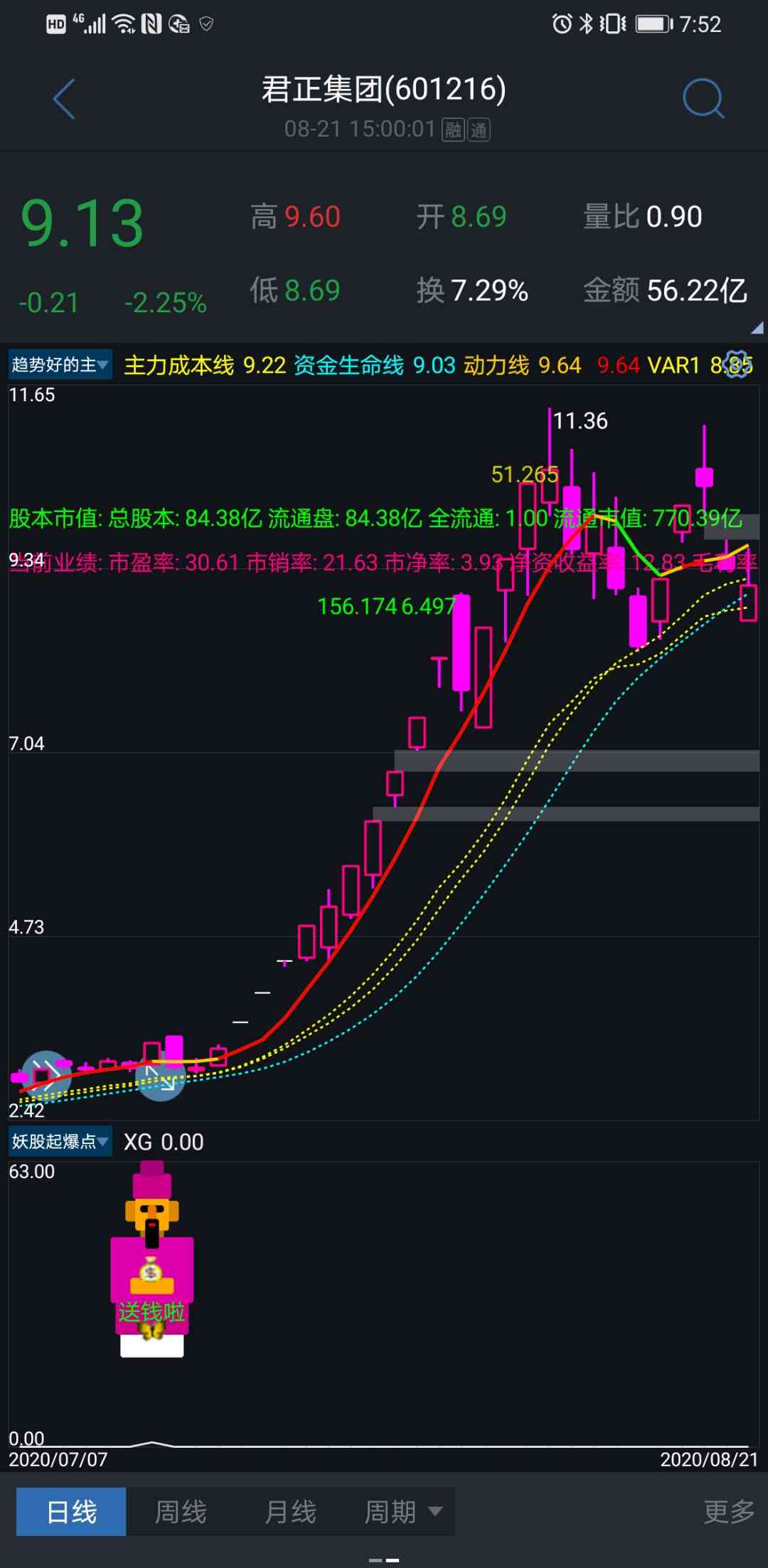The image size is (768, 1568).
Task: Switch to 周线 weekly chart tab
Action: click(181, 1512)
